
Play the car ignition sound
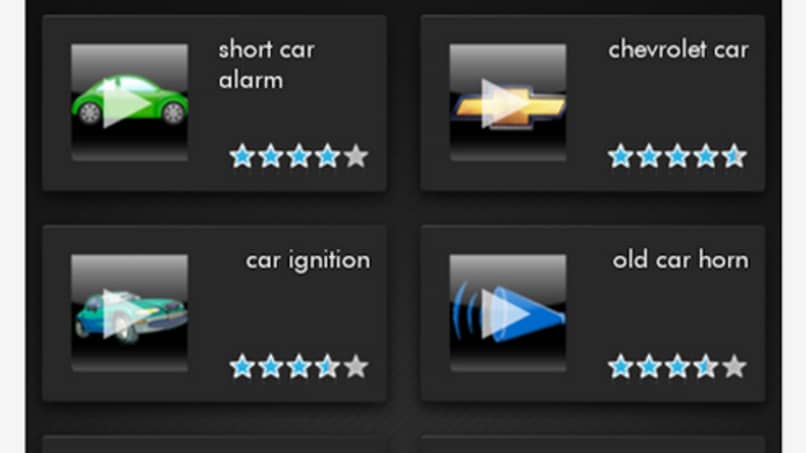[129, 314]
